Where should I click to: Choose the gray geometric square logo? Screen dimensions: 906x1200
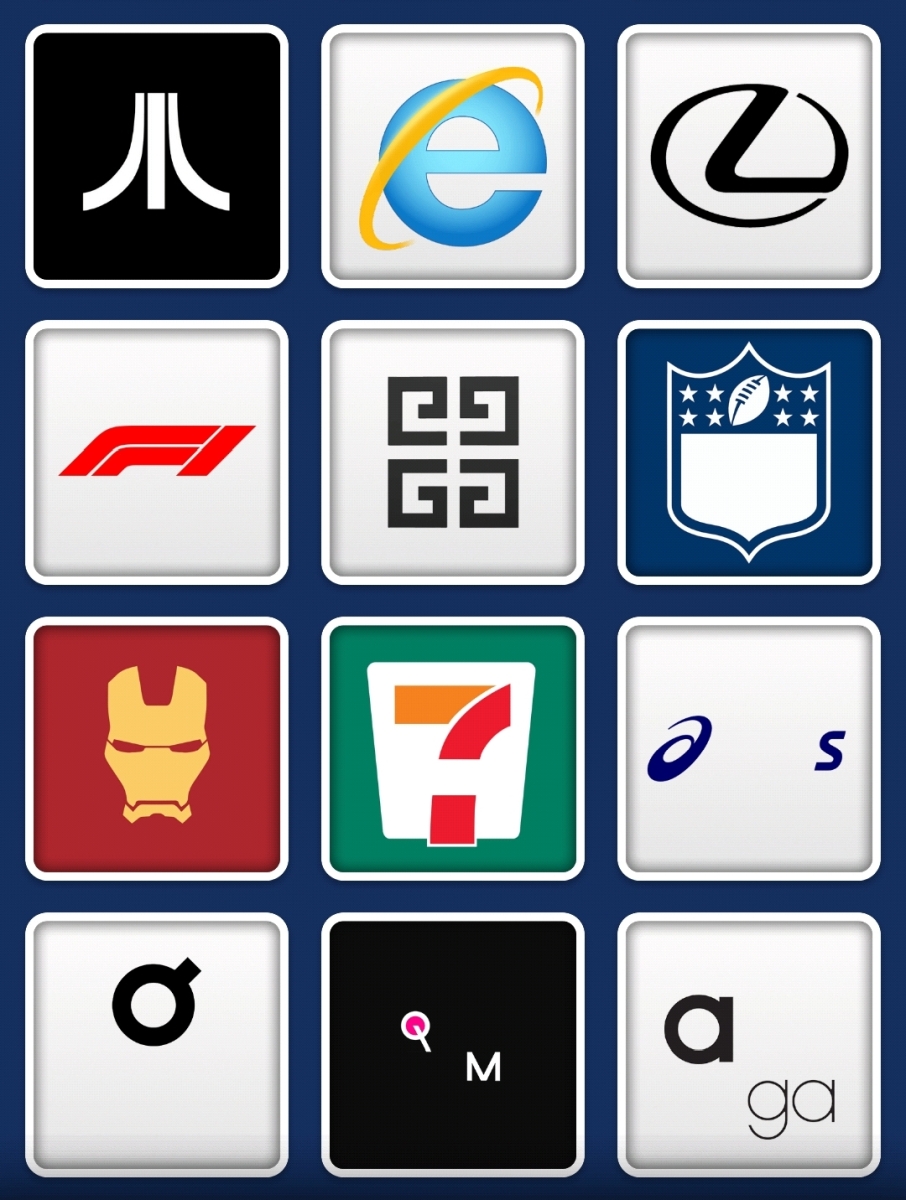pyautogui.click(x=453, y=452)
